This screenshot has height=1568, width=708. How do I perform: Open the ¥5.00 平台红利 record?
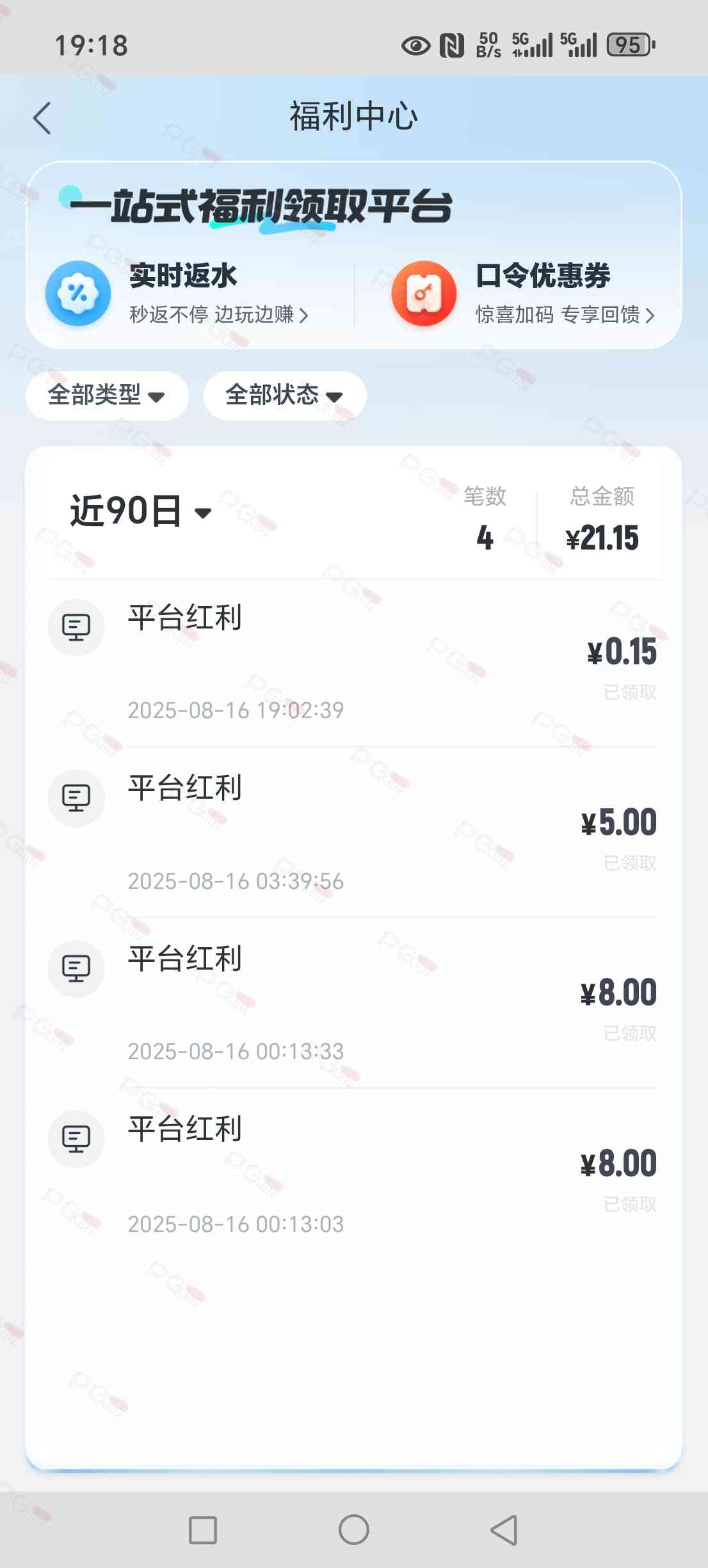tap(353, 832)
